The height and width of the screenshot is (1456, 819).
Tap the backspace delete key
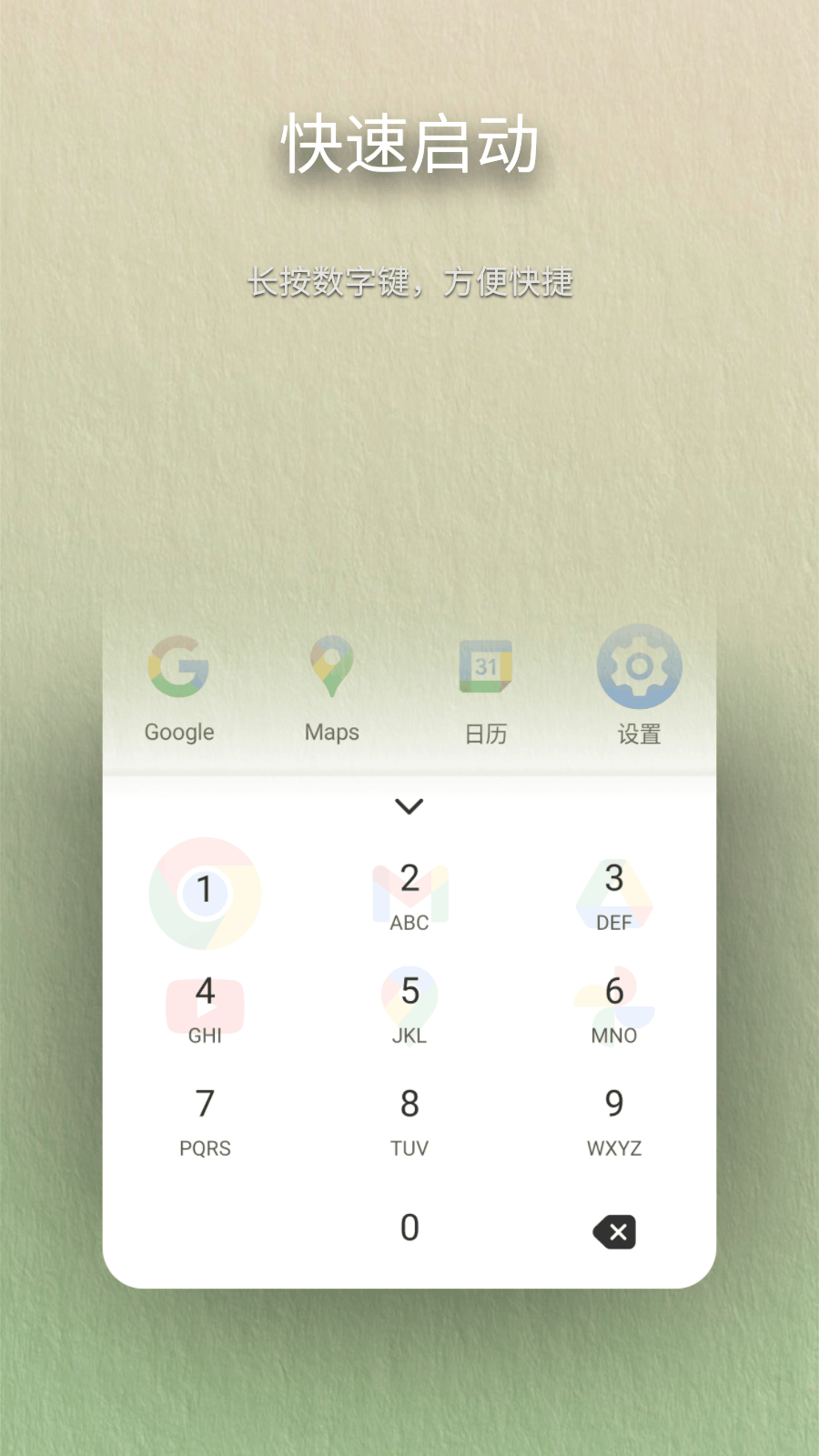point(613,1230)
